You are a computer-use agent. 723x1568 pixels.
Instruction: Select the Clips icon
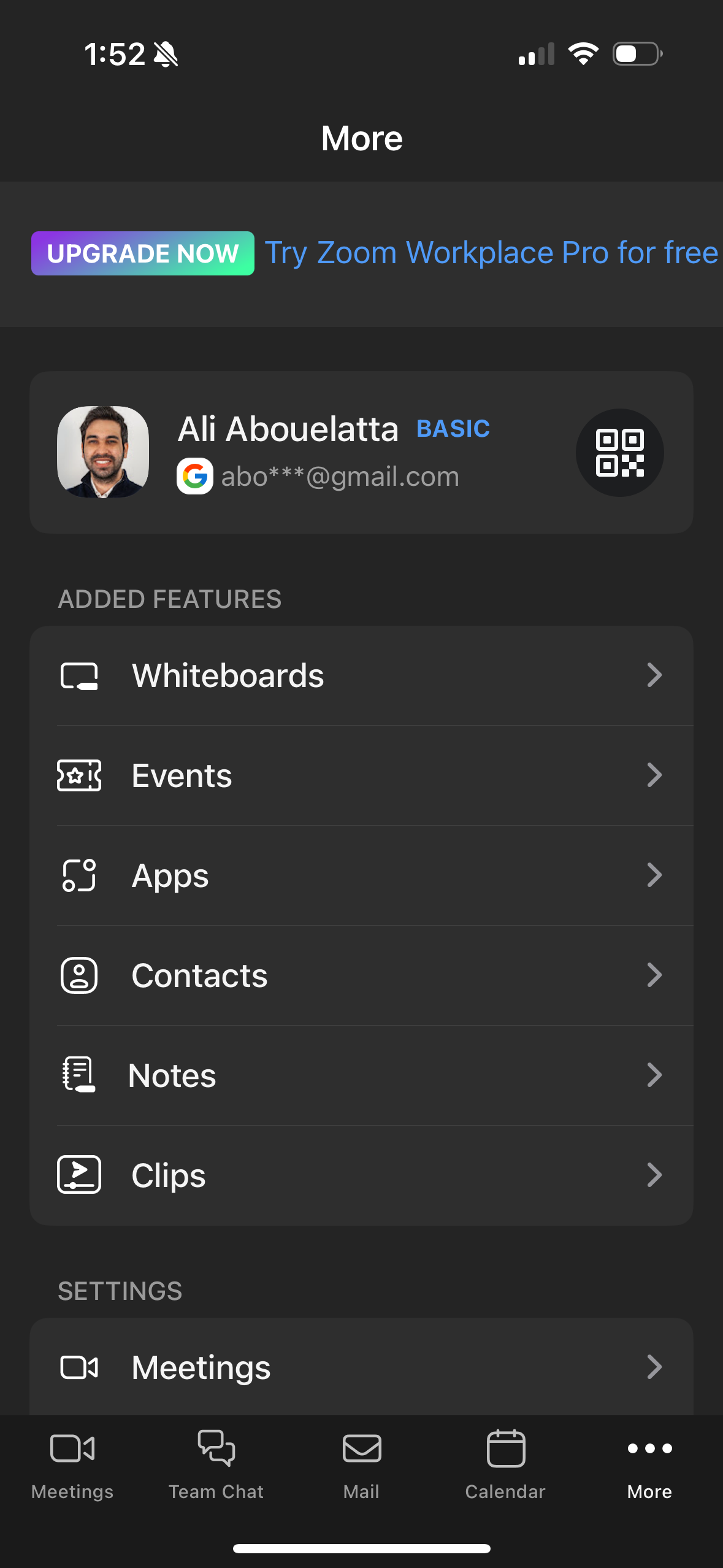tap(78, 1174)
